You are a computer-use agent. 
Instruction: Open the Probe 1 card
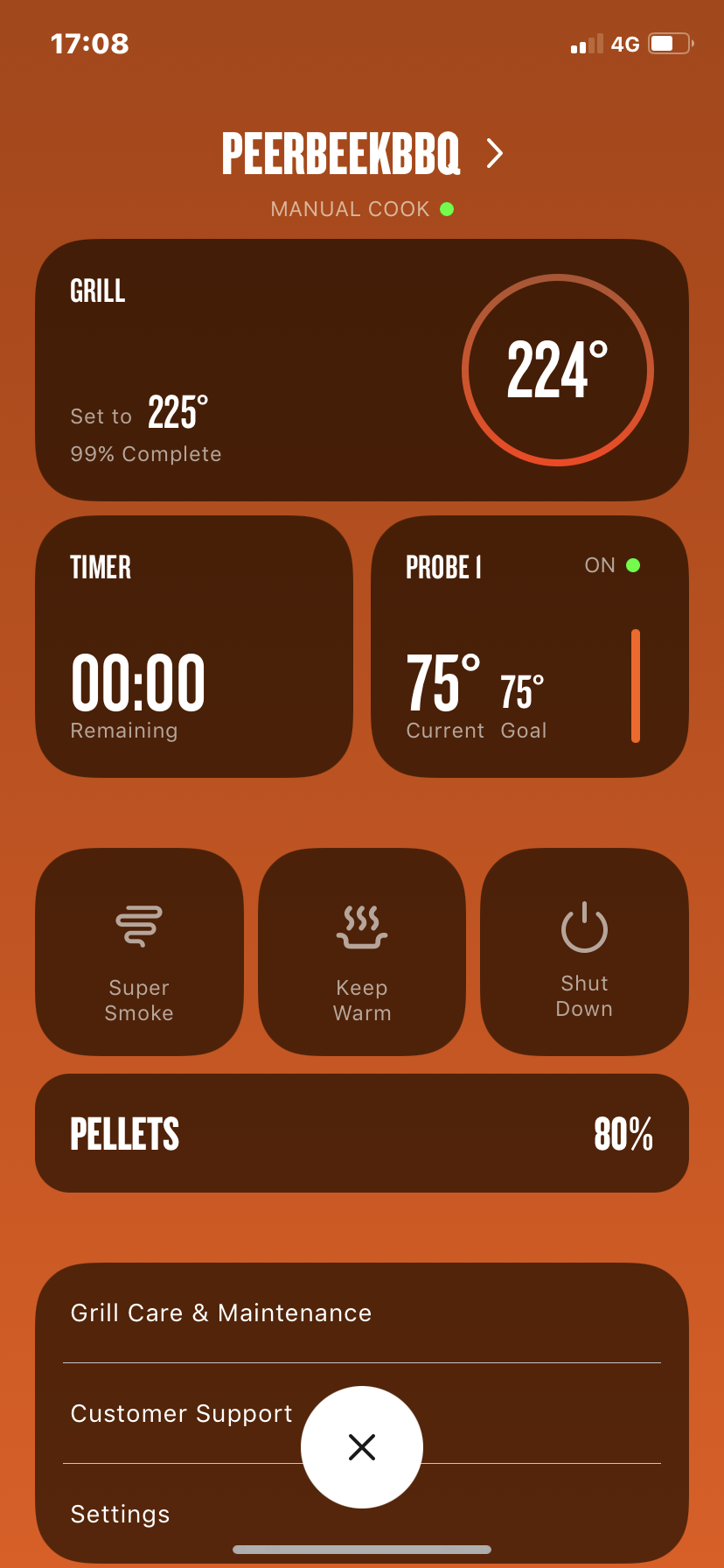529,647
